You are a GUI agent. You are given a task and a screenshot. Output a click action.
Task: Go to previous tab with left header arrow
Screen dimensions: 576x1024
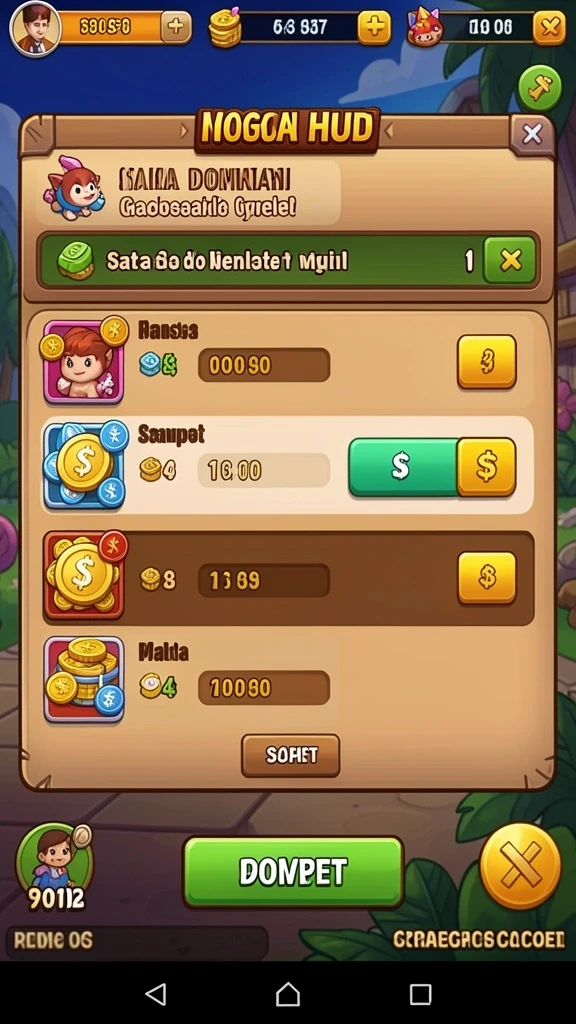pos(184,132)
